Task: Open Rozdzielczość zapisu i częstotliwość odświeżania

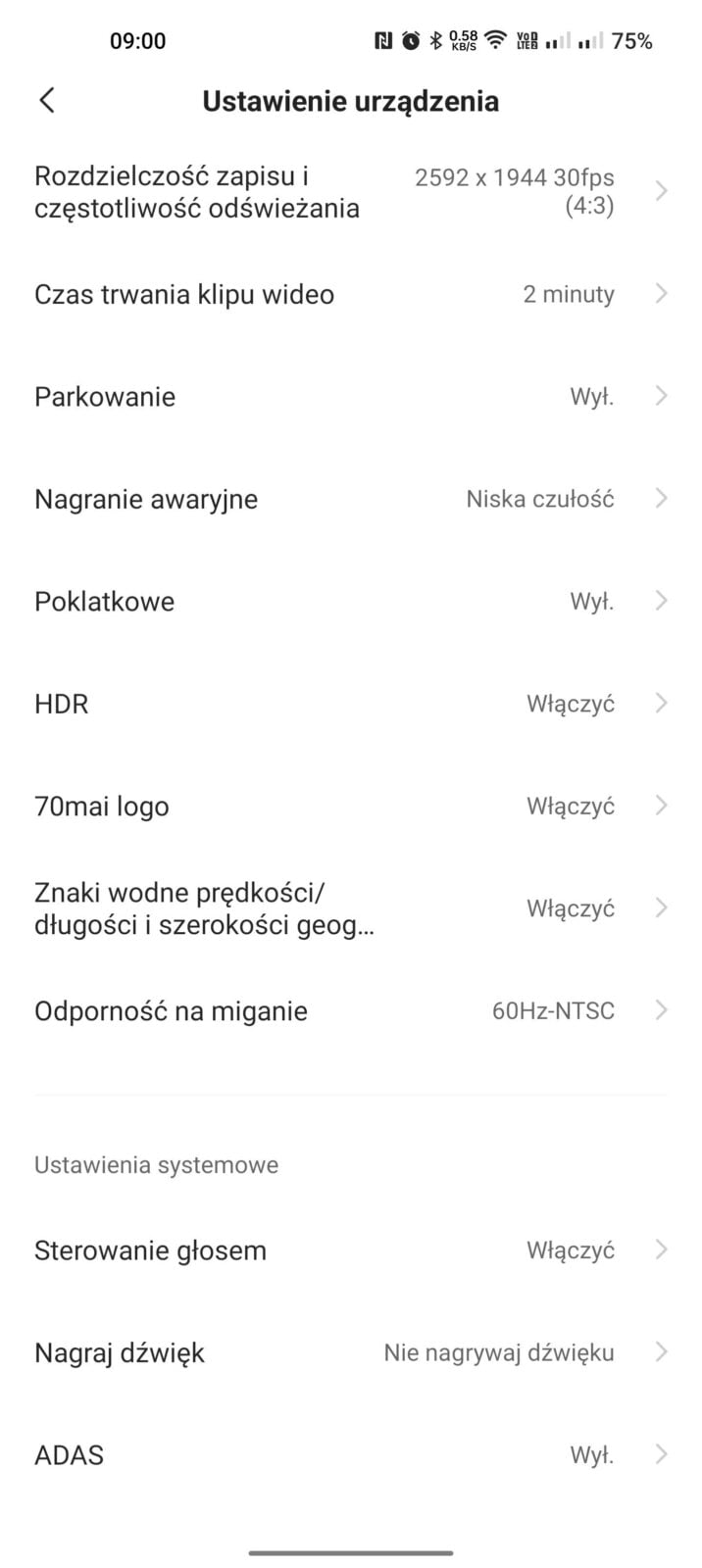Action: click(350, 192)
